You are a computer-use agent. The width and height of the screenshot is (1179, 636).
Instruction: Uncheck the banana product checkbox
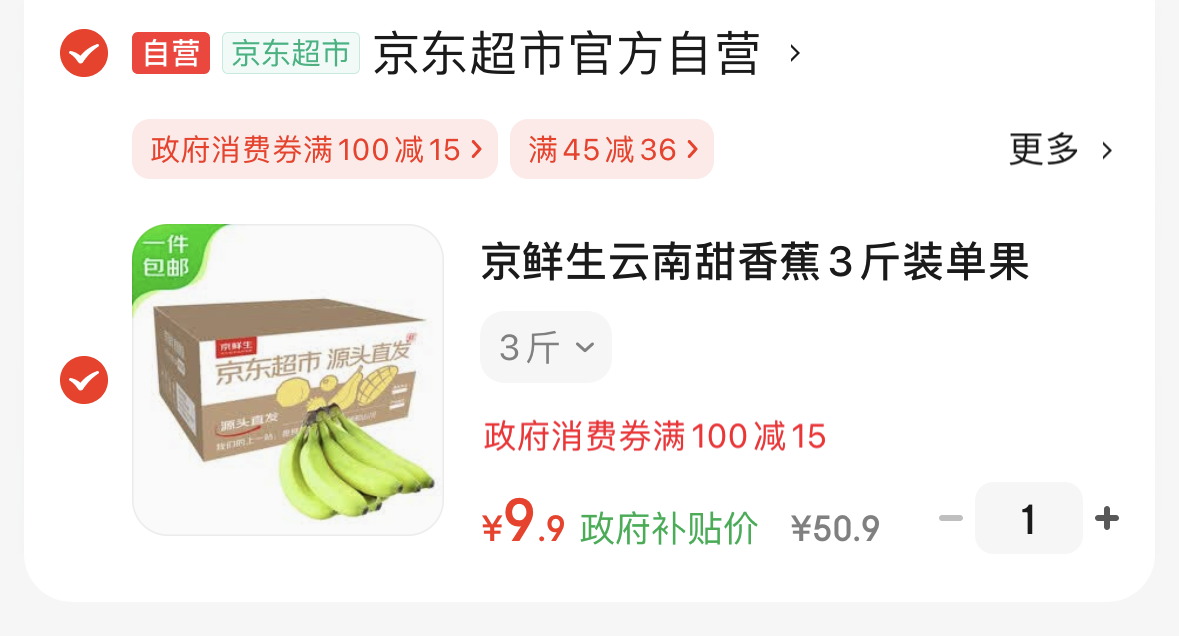click(84, 380)
